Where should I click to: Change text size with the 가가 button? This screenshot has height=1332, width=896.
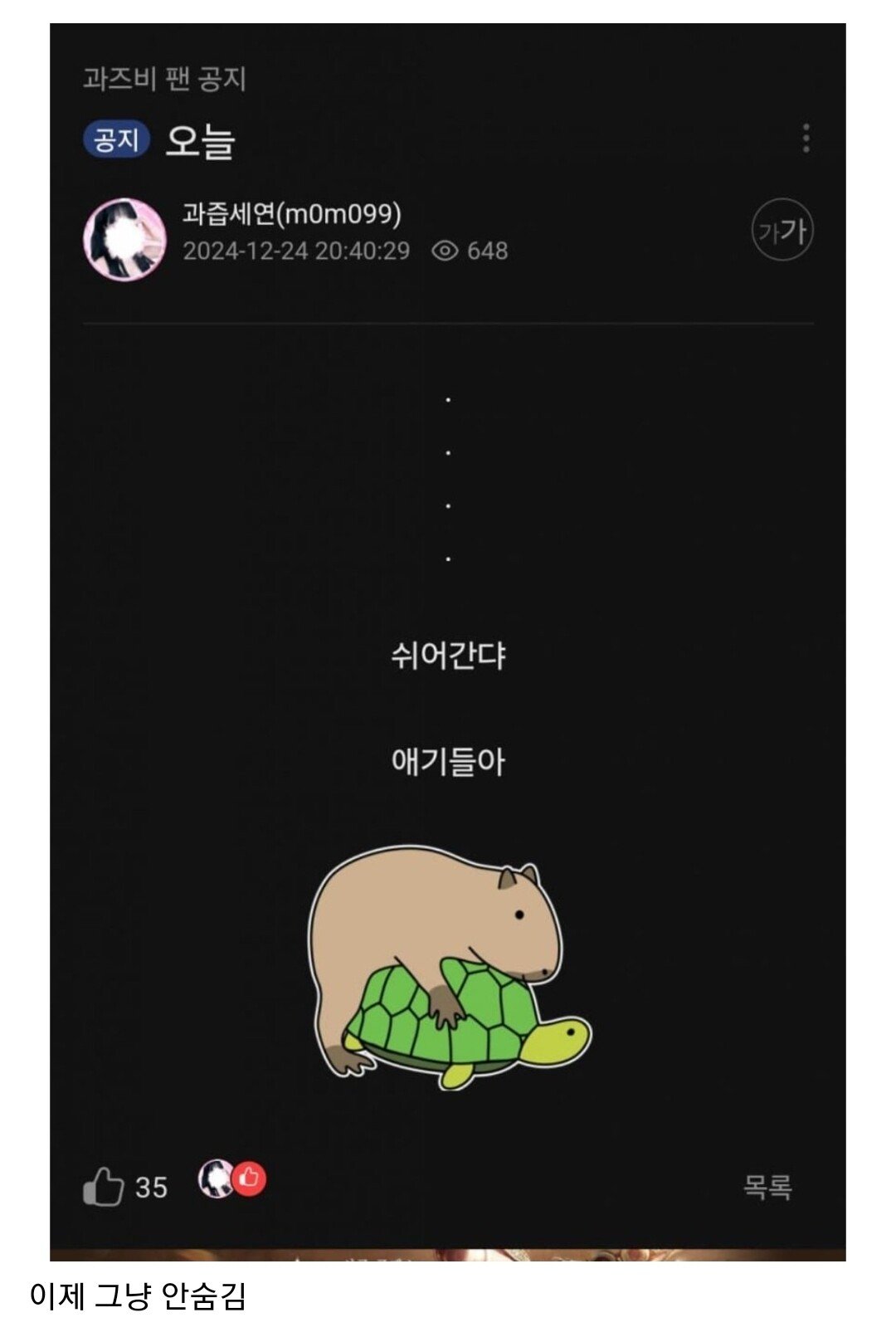point(782,230)
